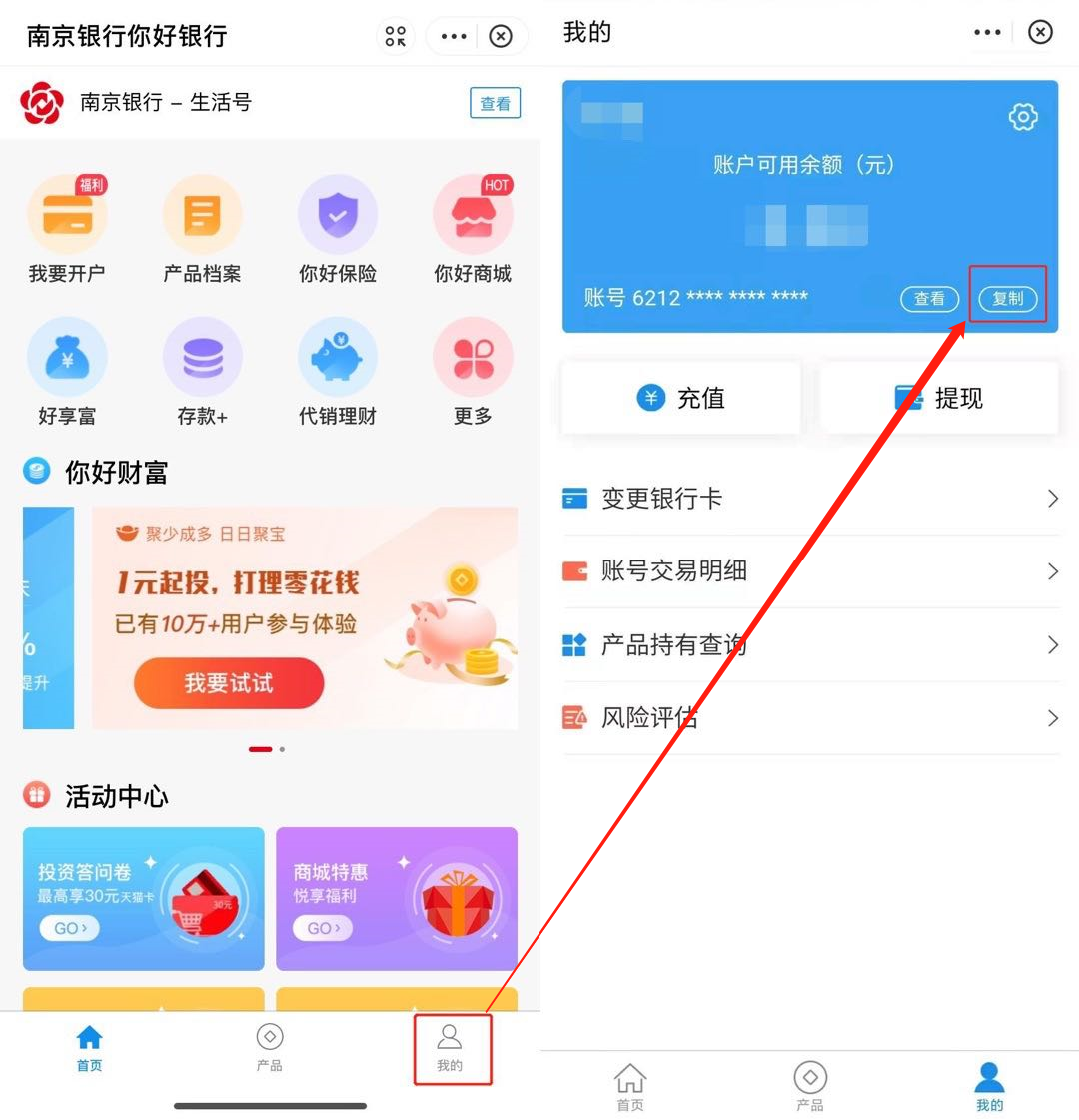Copy the account number with 复制
1079x1120 pixels.
[1007, 298]
